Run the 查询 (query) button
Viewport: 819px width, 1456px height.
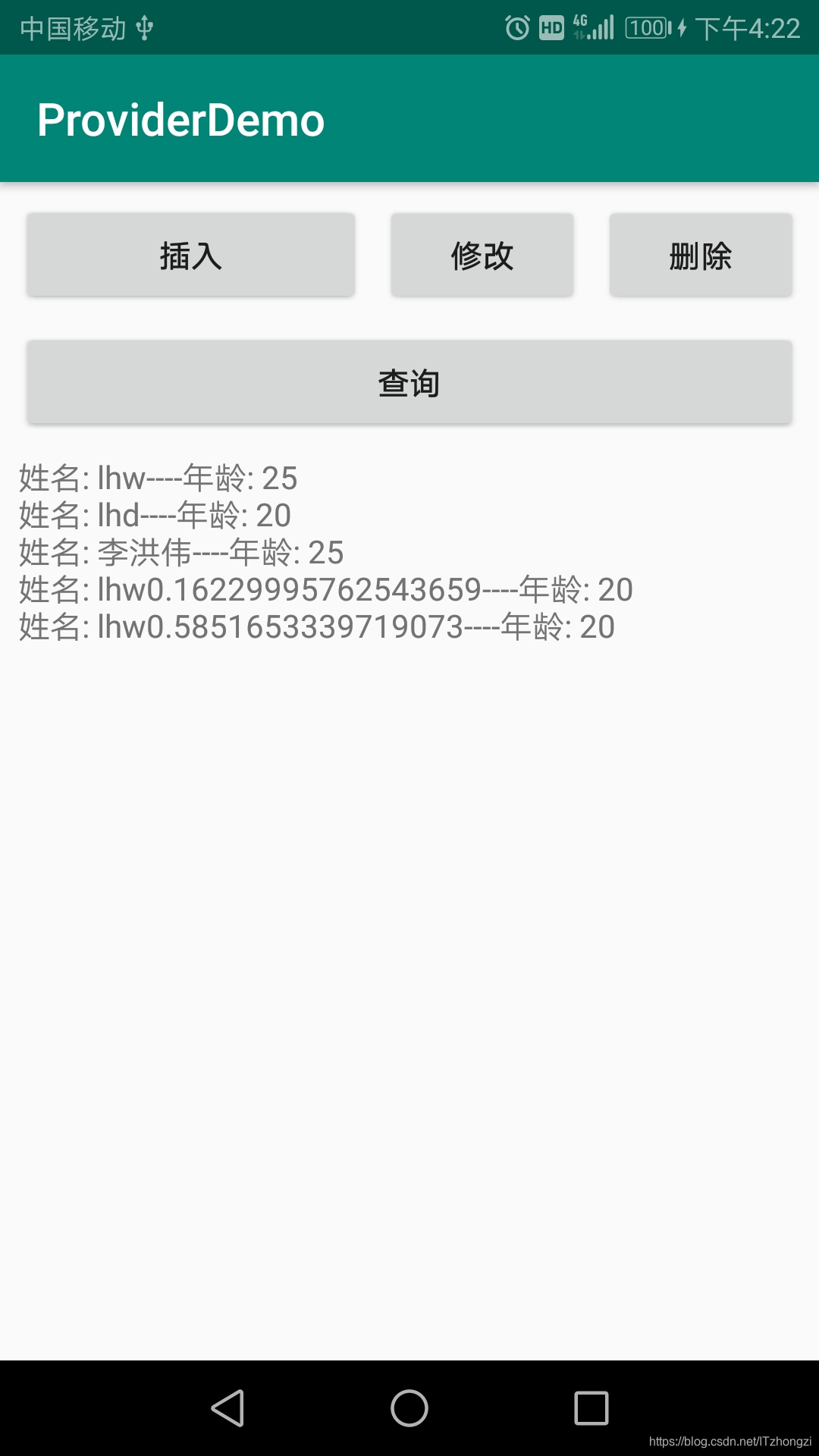tap(409, 382)
